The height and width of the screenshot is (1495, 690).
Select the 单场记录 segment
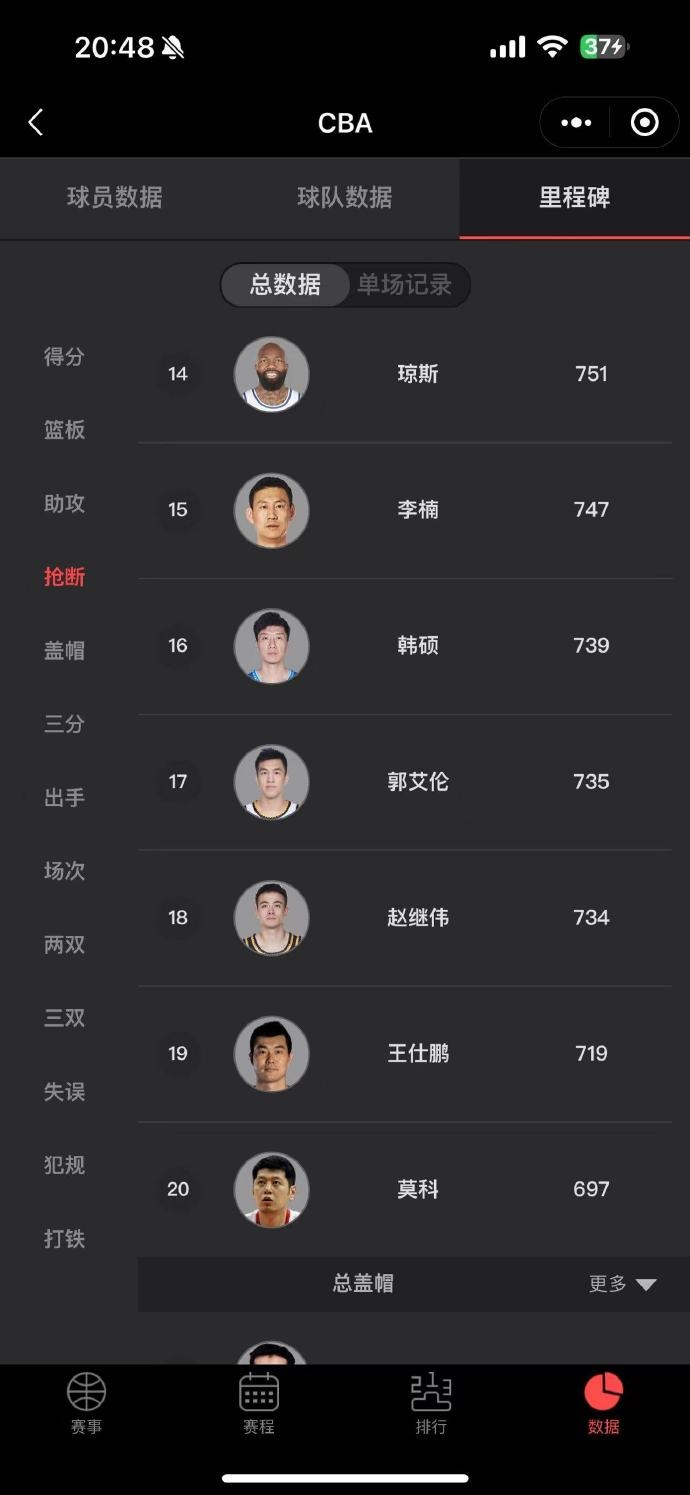tap(405, 285)
